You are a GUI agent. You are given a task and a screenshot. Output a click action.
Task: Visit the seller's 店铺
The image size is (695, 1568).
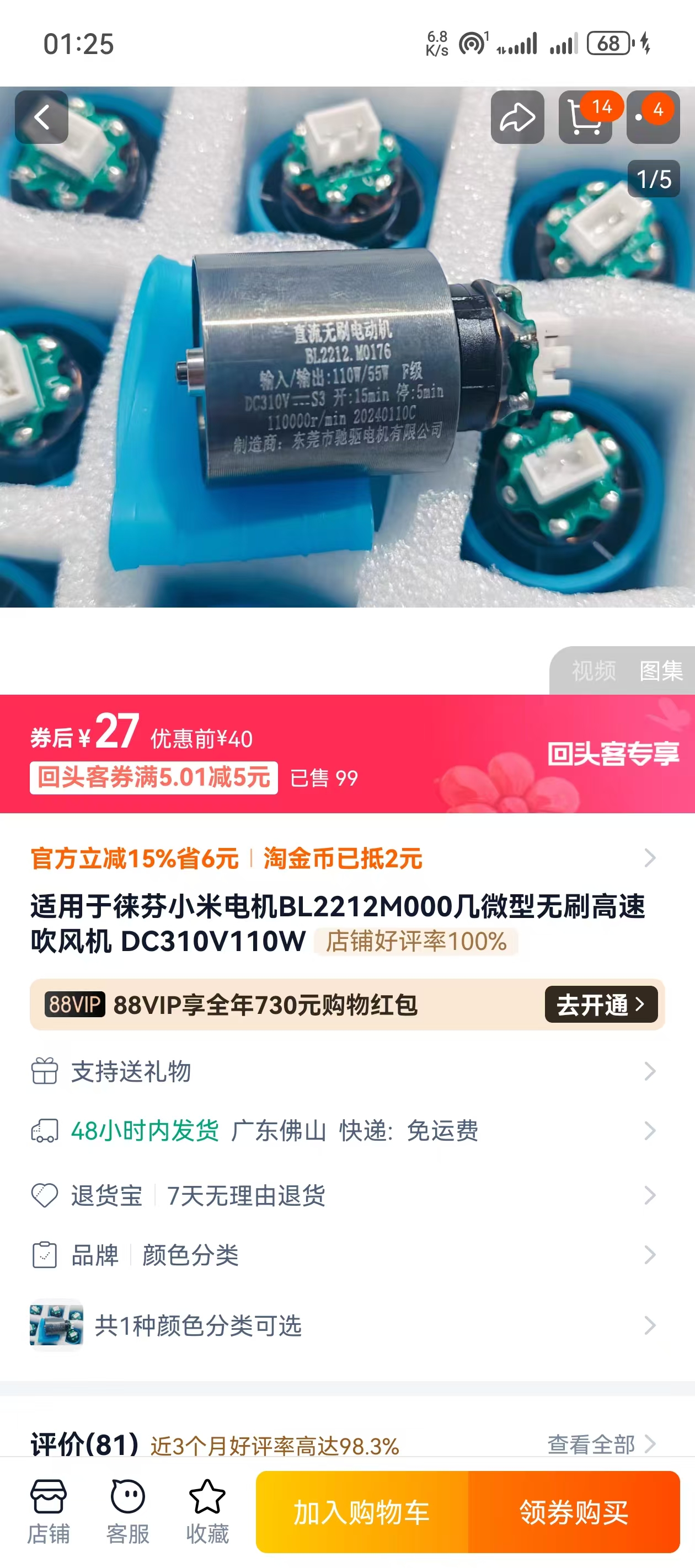click(x=48, y=1512)
